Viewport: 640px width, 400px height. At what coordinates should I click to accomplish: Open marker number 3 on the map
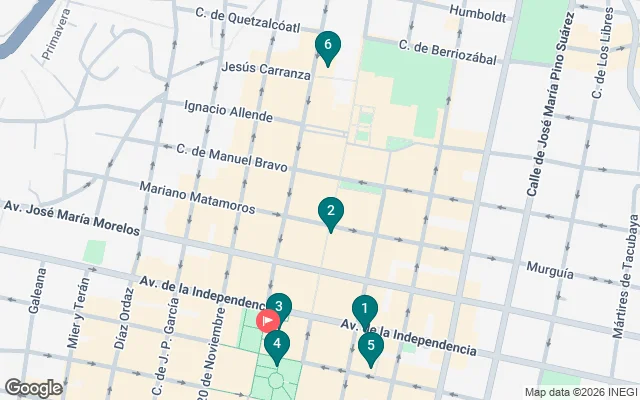(281, 305)
